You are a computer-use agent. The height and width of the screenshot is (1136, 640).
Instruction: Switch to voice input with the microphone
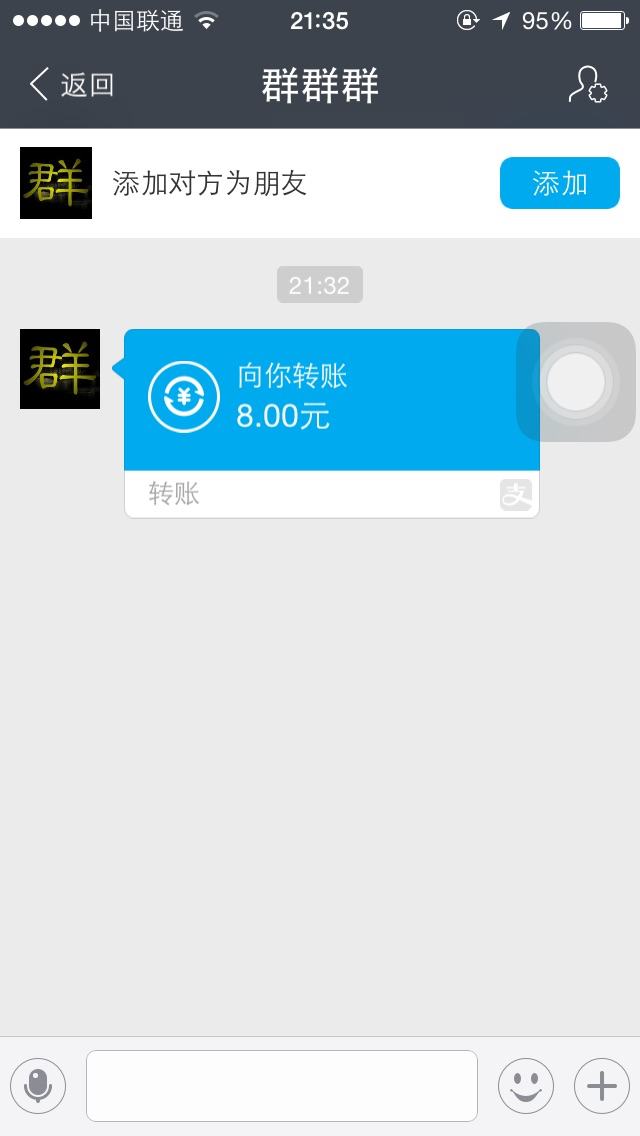38,1086
